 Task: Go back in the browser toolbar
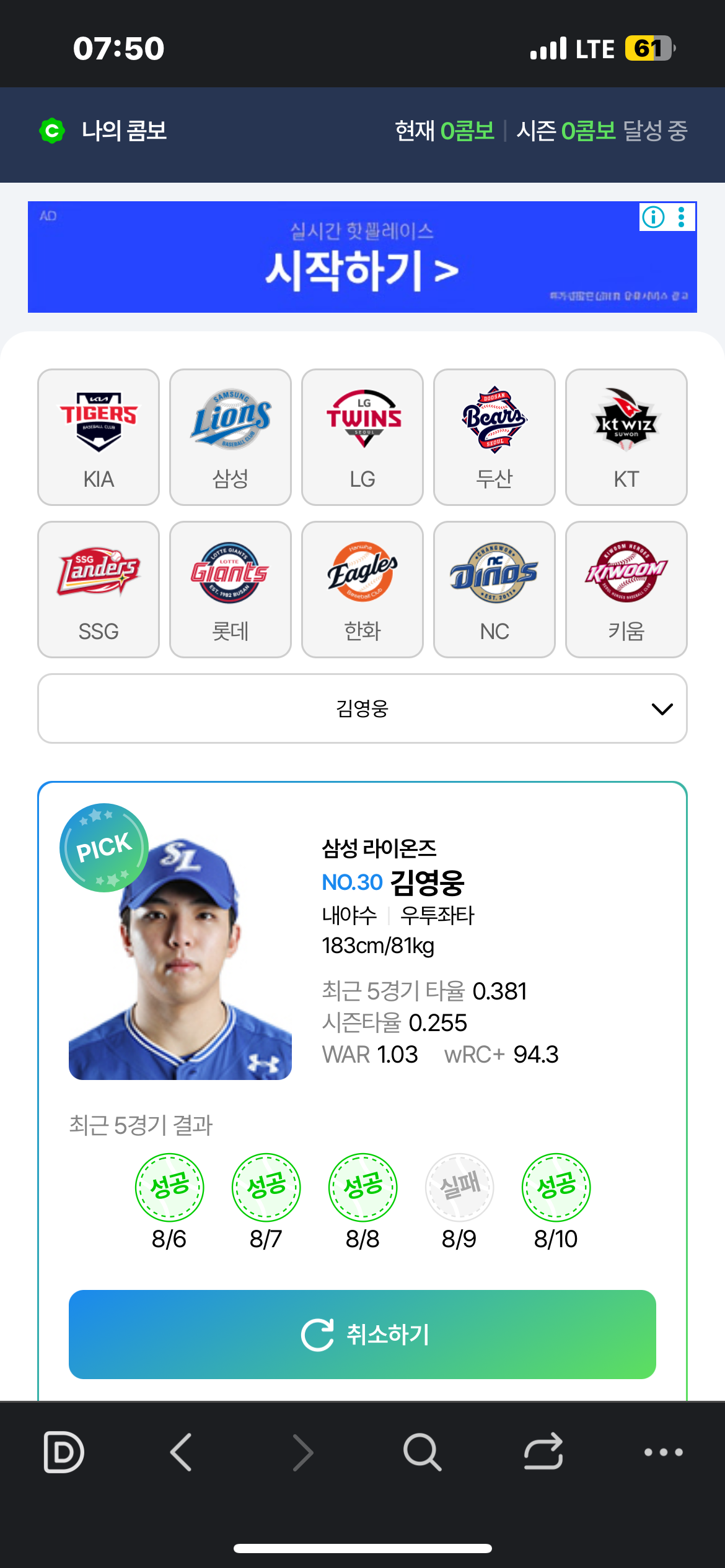[181, 1452]
